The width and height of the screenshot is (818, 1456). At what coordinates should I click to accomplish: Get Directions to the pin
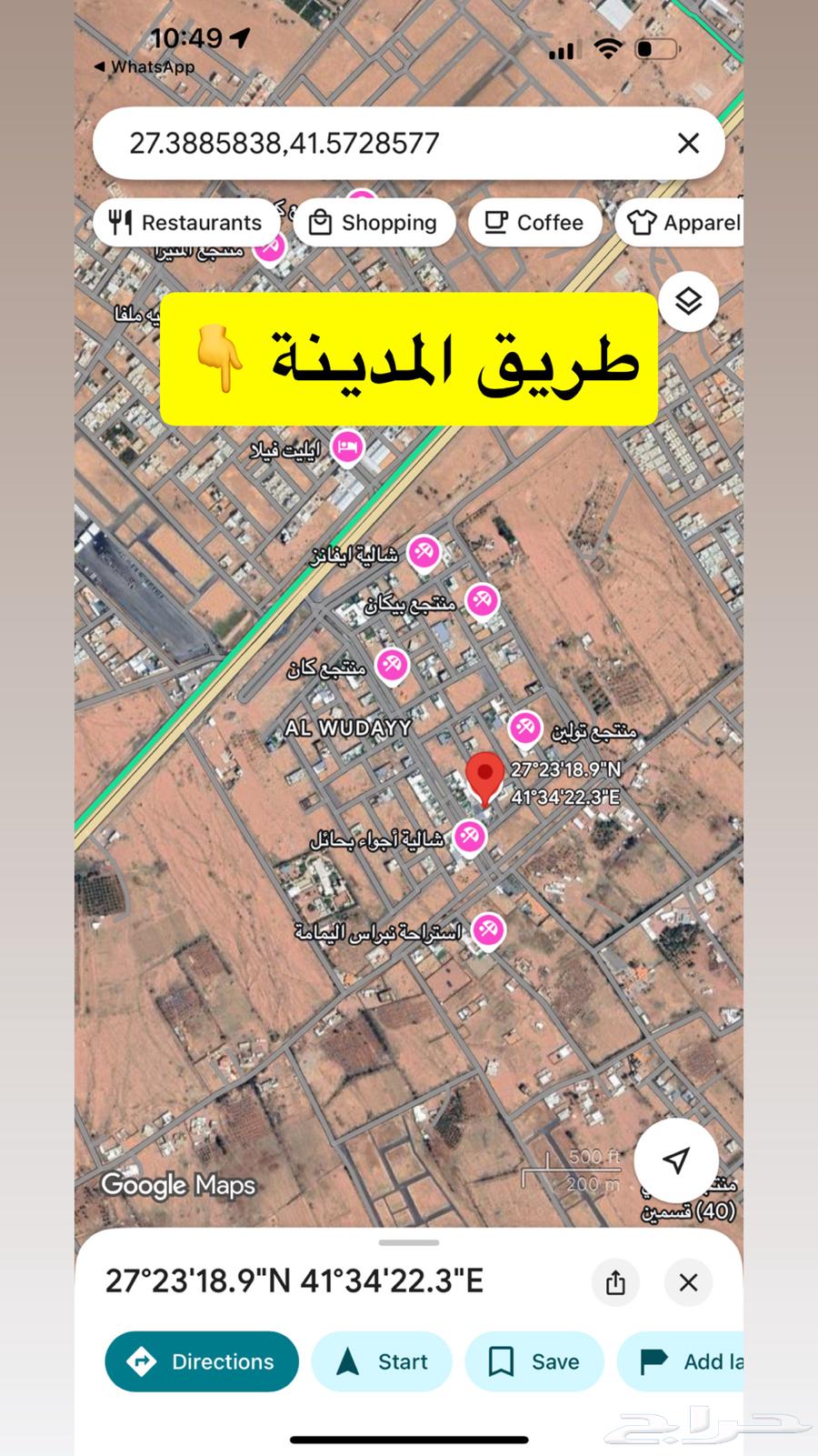tap(202, 1361)
